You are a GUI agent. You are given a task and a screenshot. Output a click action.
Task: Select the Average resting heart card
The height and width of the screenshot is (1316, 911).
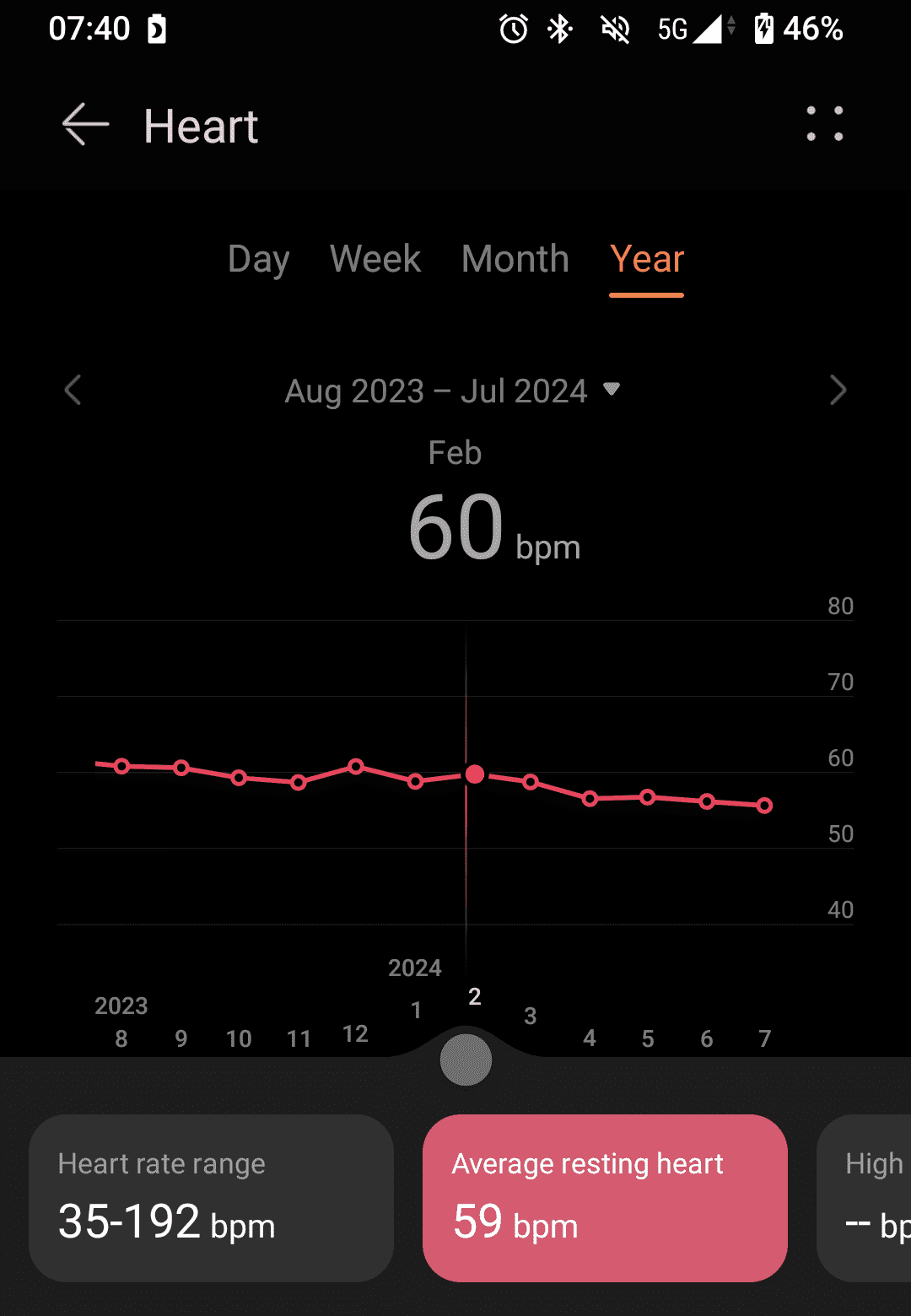click(605, 1198)
